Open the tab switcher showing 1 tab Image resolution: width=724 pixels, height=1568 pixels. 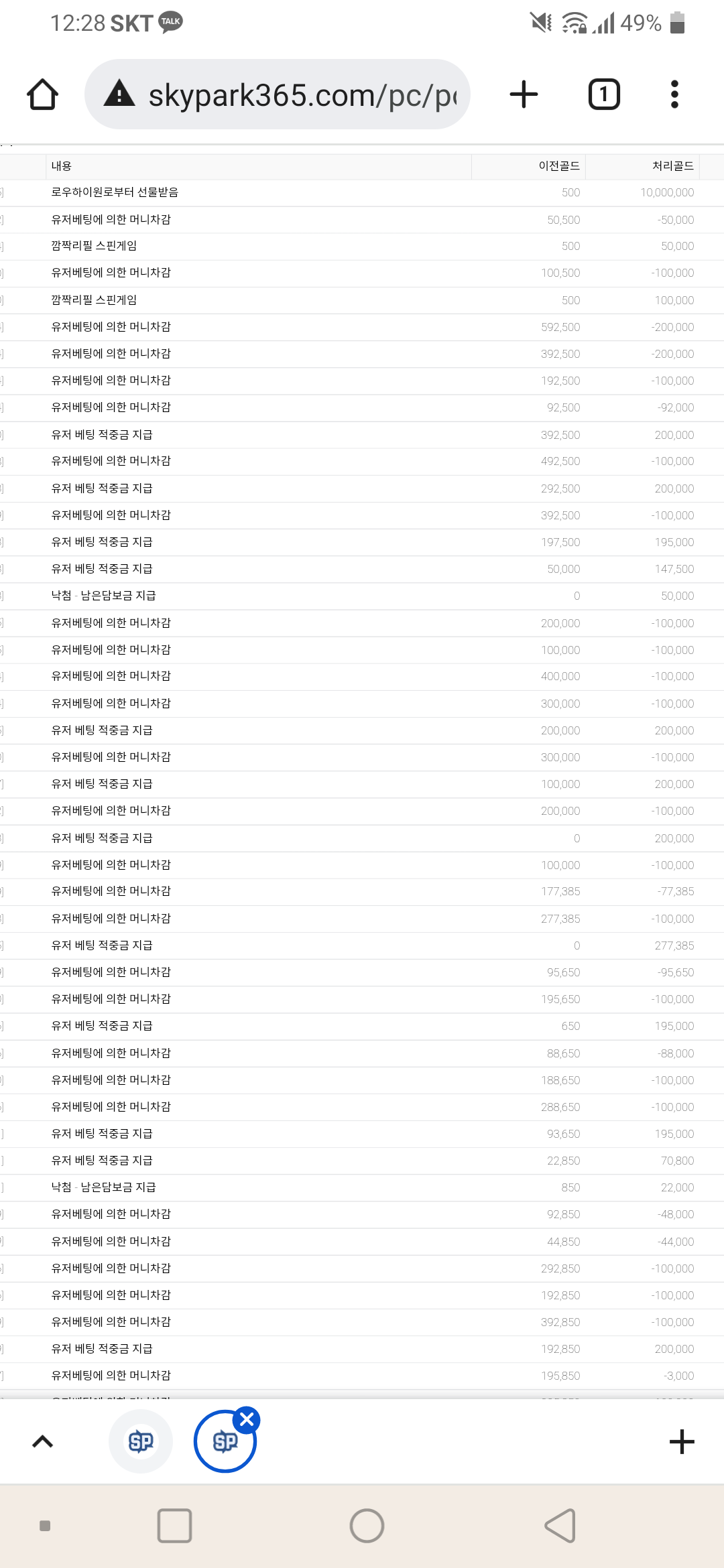pos(604,94)
